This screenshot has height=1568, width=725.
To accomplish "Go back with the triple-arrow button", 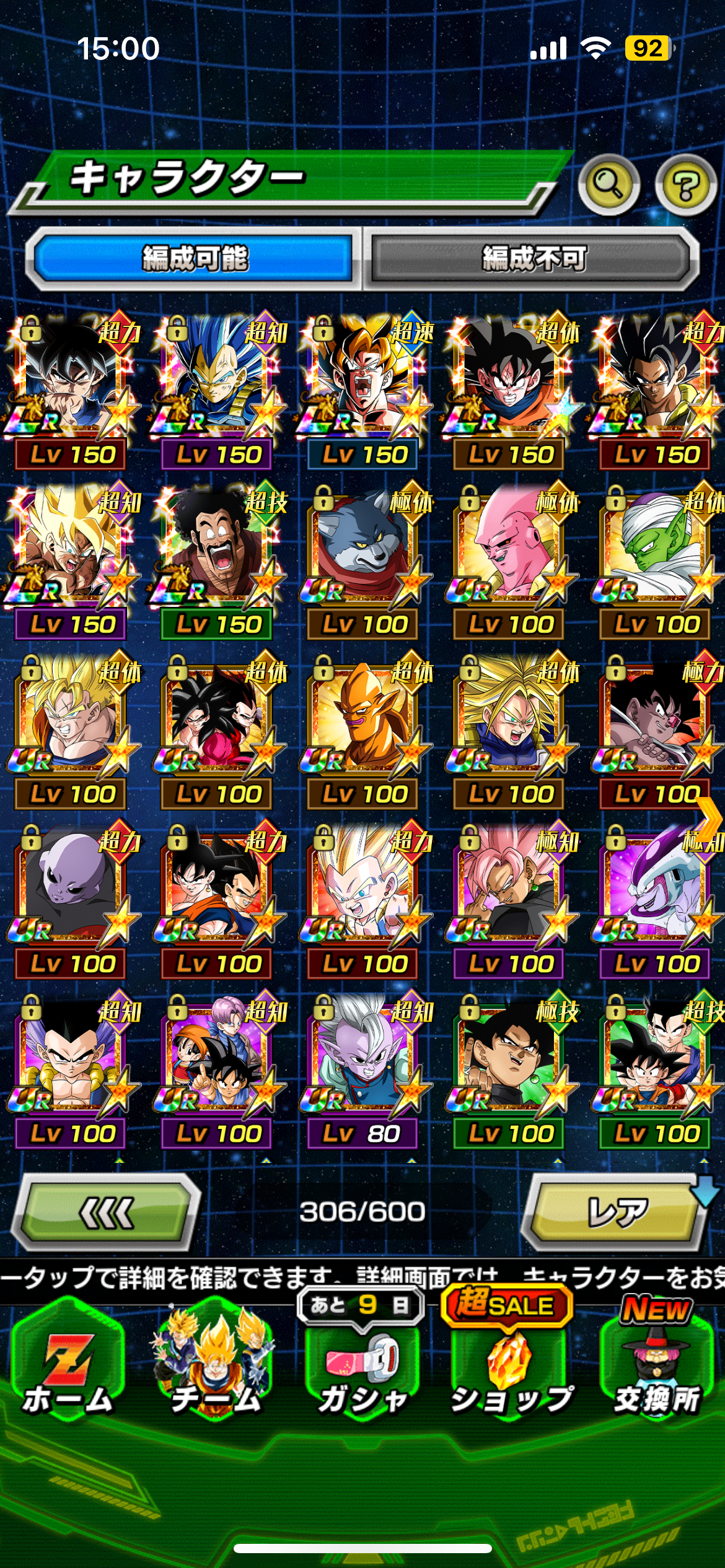I will coord(107,1213).
